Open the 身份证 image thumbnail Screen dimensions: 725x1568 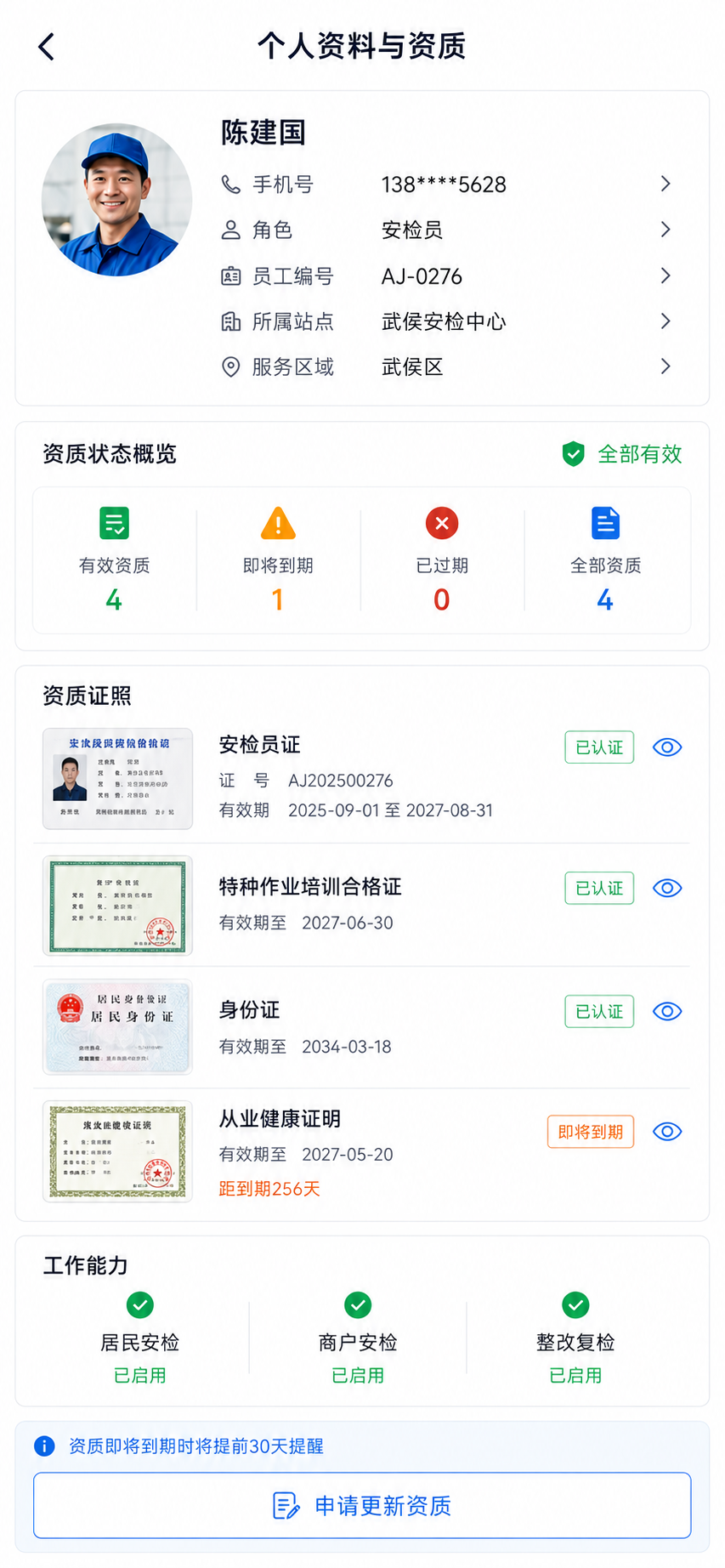coord(117,1027)
